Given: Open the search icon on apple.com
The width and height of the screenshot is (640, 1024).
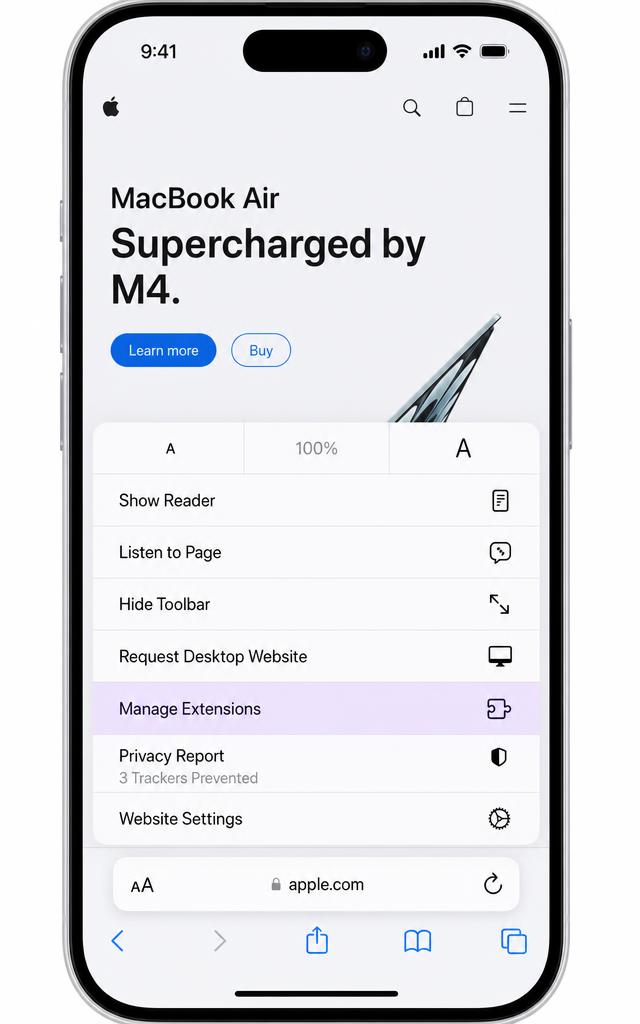Looking at the screenshot, I should (411, 108).
